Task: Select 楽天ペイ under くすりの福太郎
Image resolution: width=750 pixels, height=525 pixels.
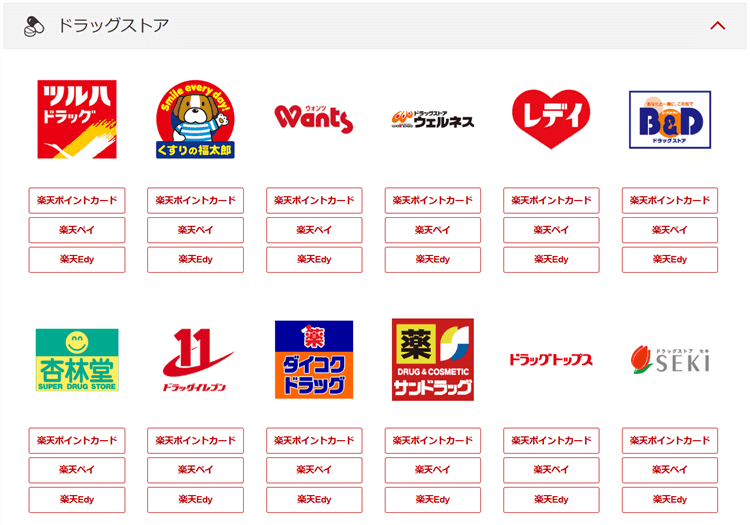Action: (x=195, y=230)
